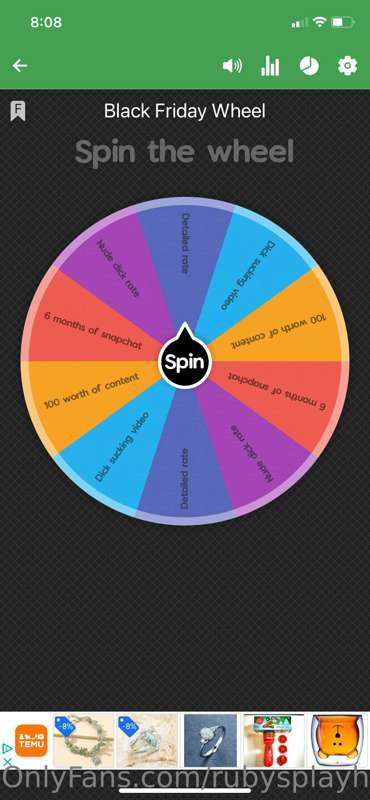Screen dimensions: 370x800
Task: Tap the bookmark F icon
Action: (18, 111)
